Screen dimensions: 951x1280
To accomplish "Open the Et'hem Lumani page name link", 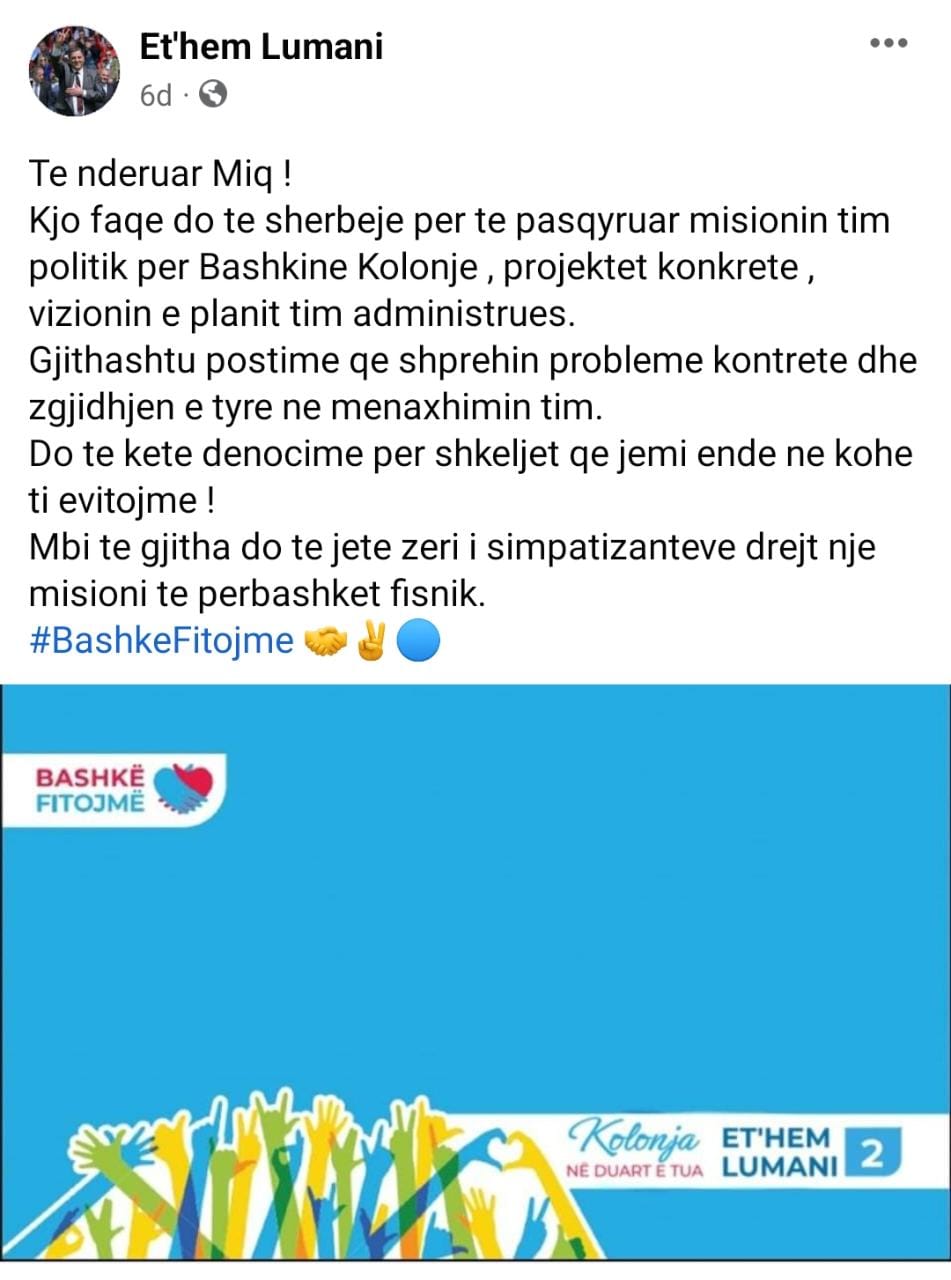I will pyautogui.click(x=261, y=46).
